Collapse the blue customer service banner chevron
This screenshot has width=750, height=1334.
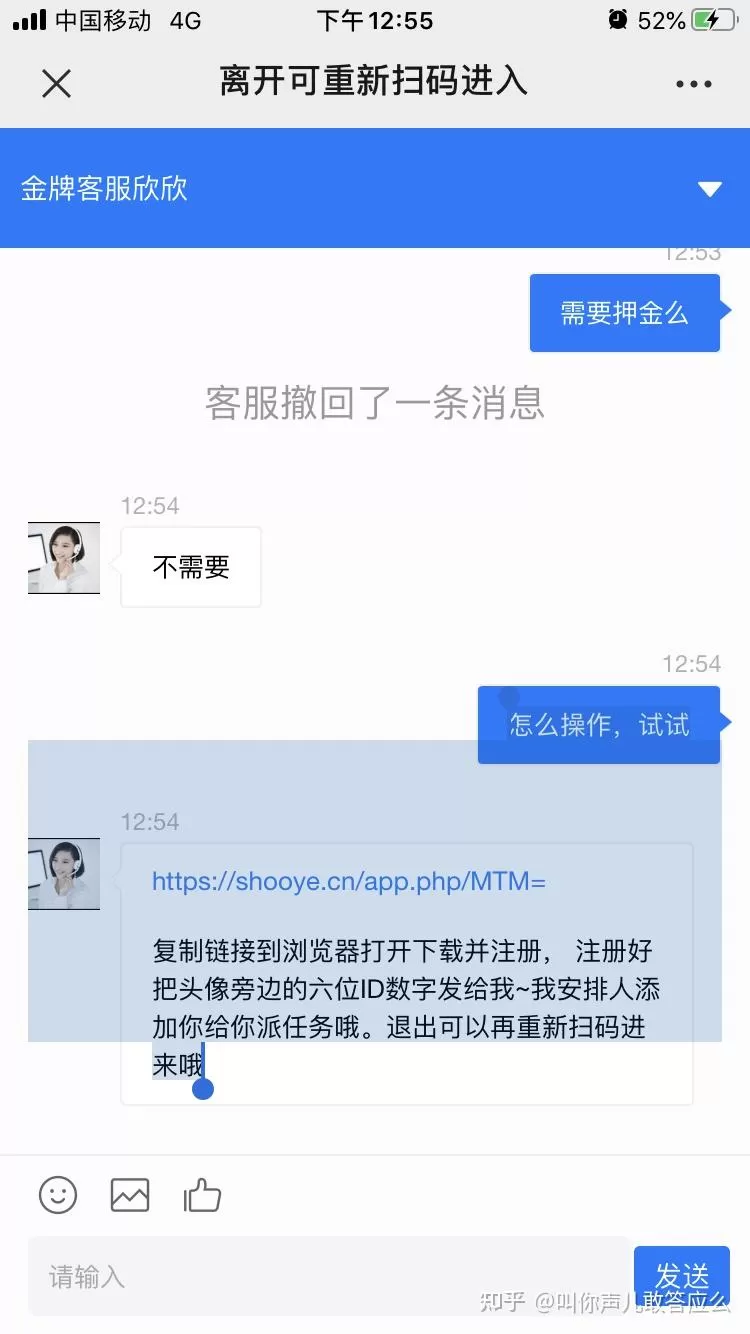[710, 187]
